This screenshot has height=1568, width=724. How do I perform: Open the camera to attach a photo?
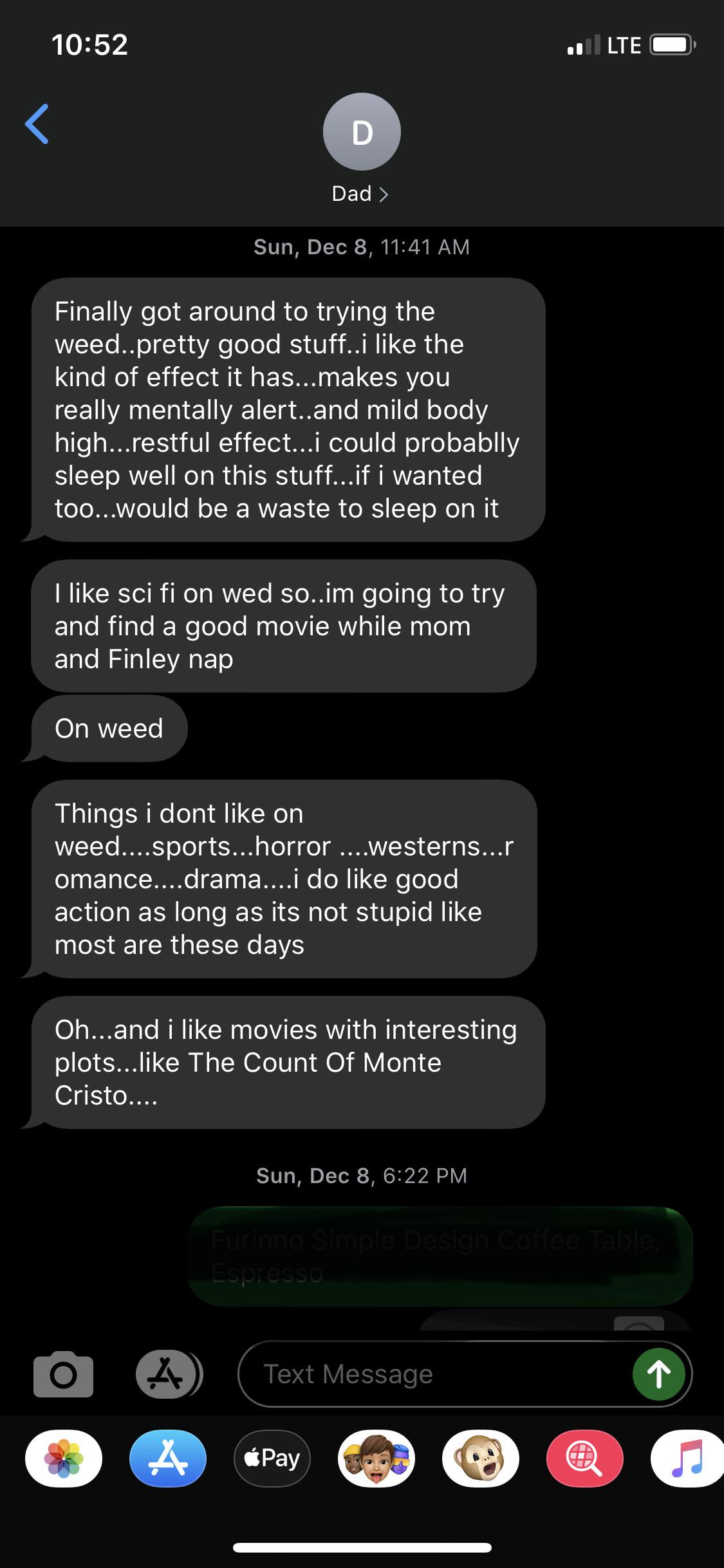pos(63,1374)
